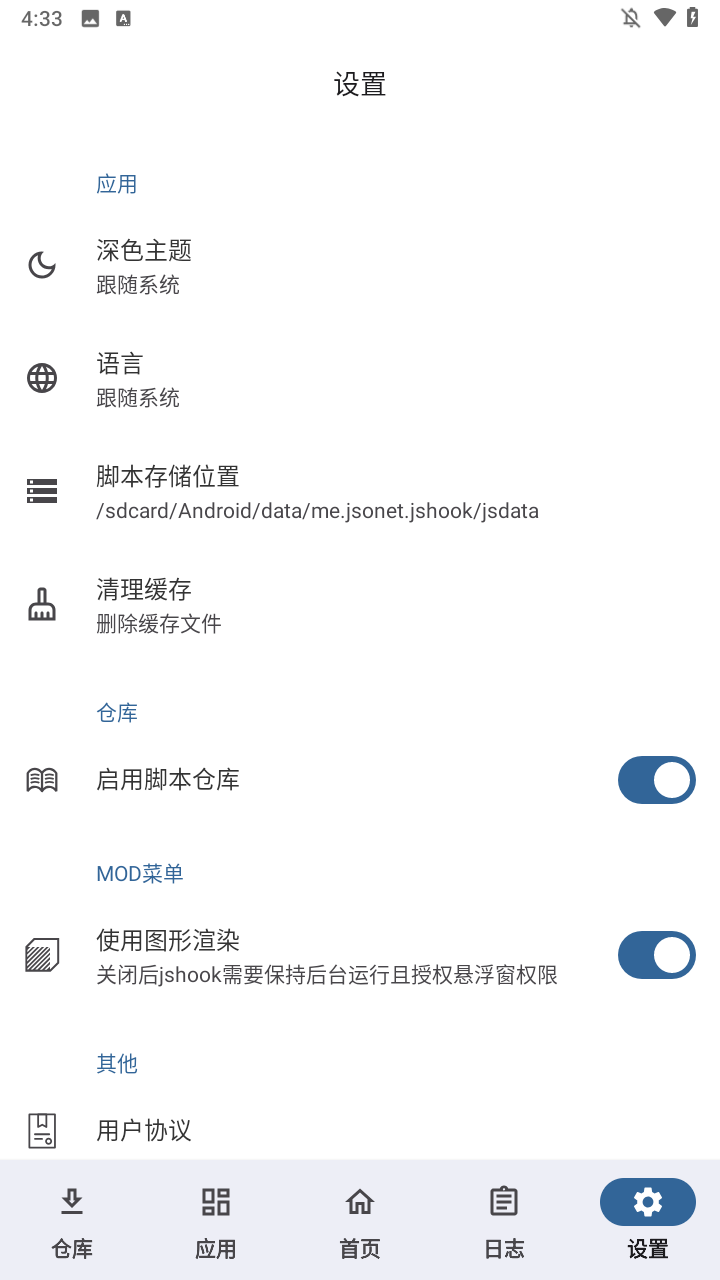The height and width of the screenshot is (1280, 720).
Task: Select the home icon for 首页
Action: [x=359, y=1201]
